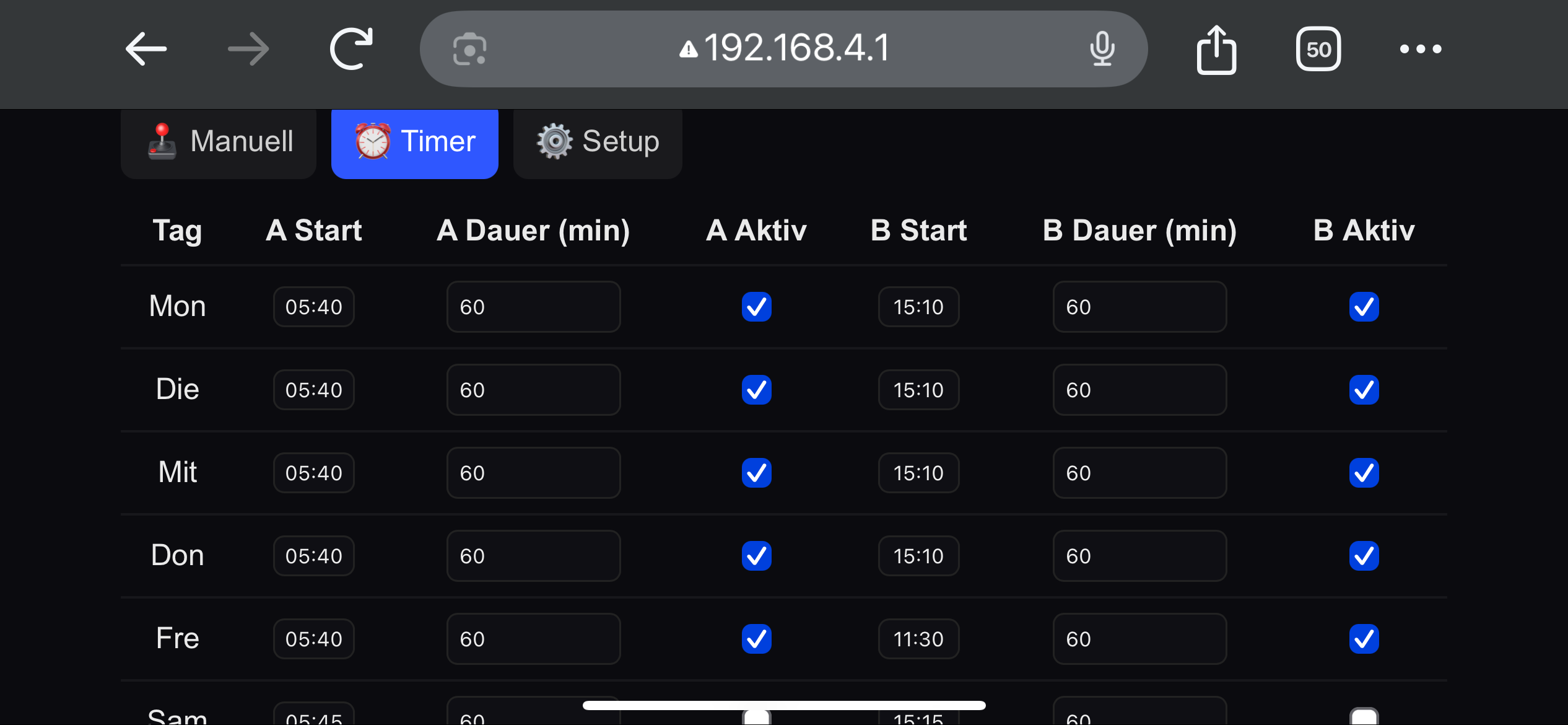
Task: Toggle A Aktiv checkbox for Don
Action: 756,556
